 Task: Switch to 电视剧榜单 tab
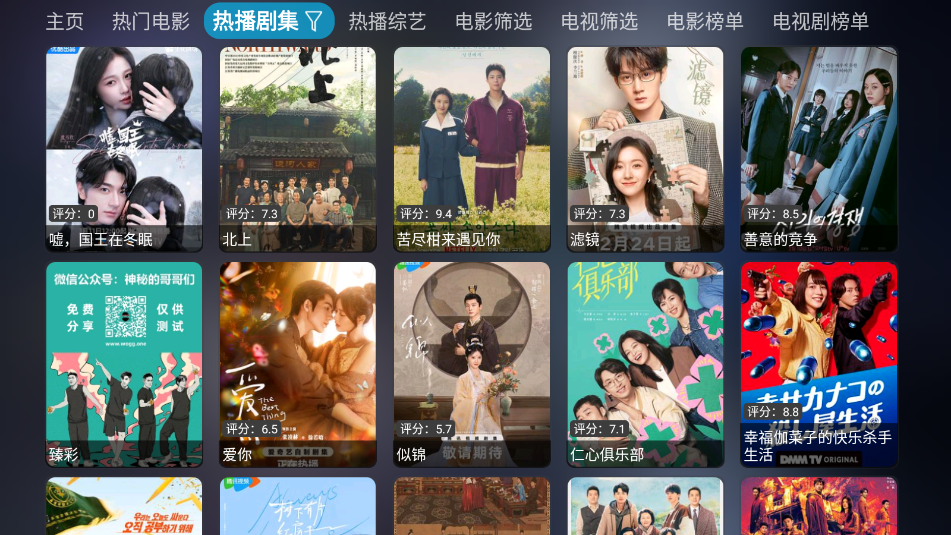(821, 21)
